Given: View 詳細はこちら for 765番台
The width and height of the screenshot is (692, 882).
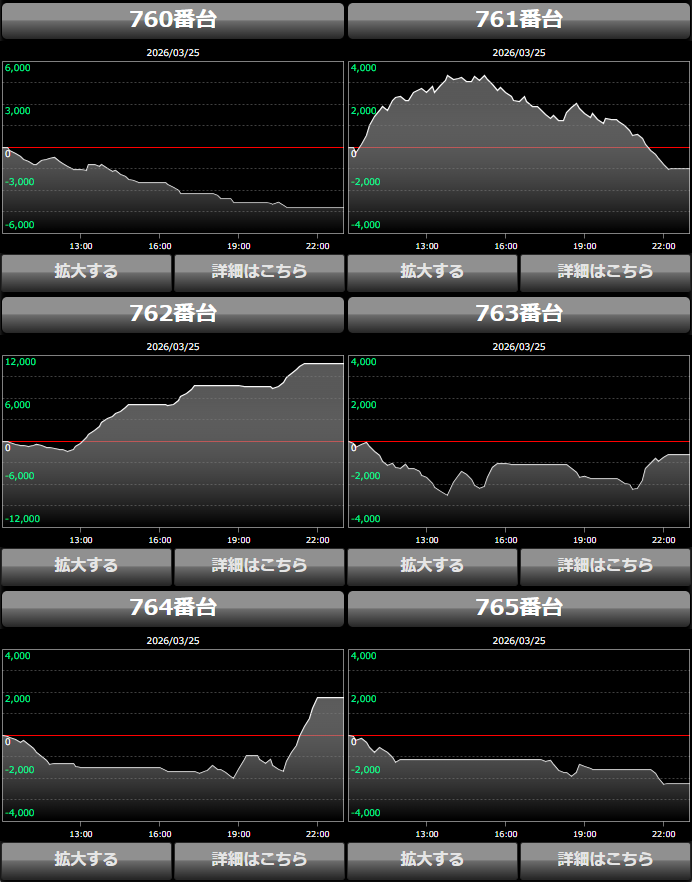Looking at the screenshot, I should tap(605, 859).
